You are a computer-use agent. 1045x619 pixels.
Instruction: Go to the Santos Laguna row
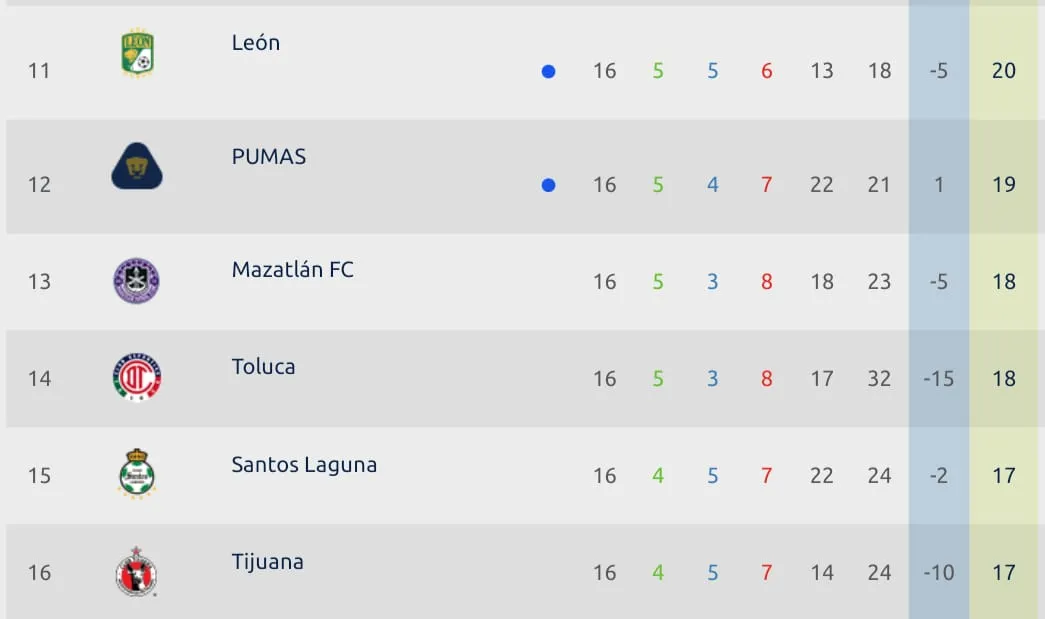point(304,465)
